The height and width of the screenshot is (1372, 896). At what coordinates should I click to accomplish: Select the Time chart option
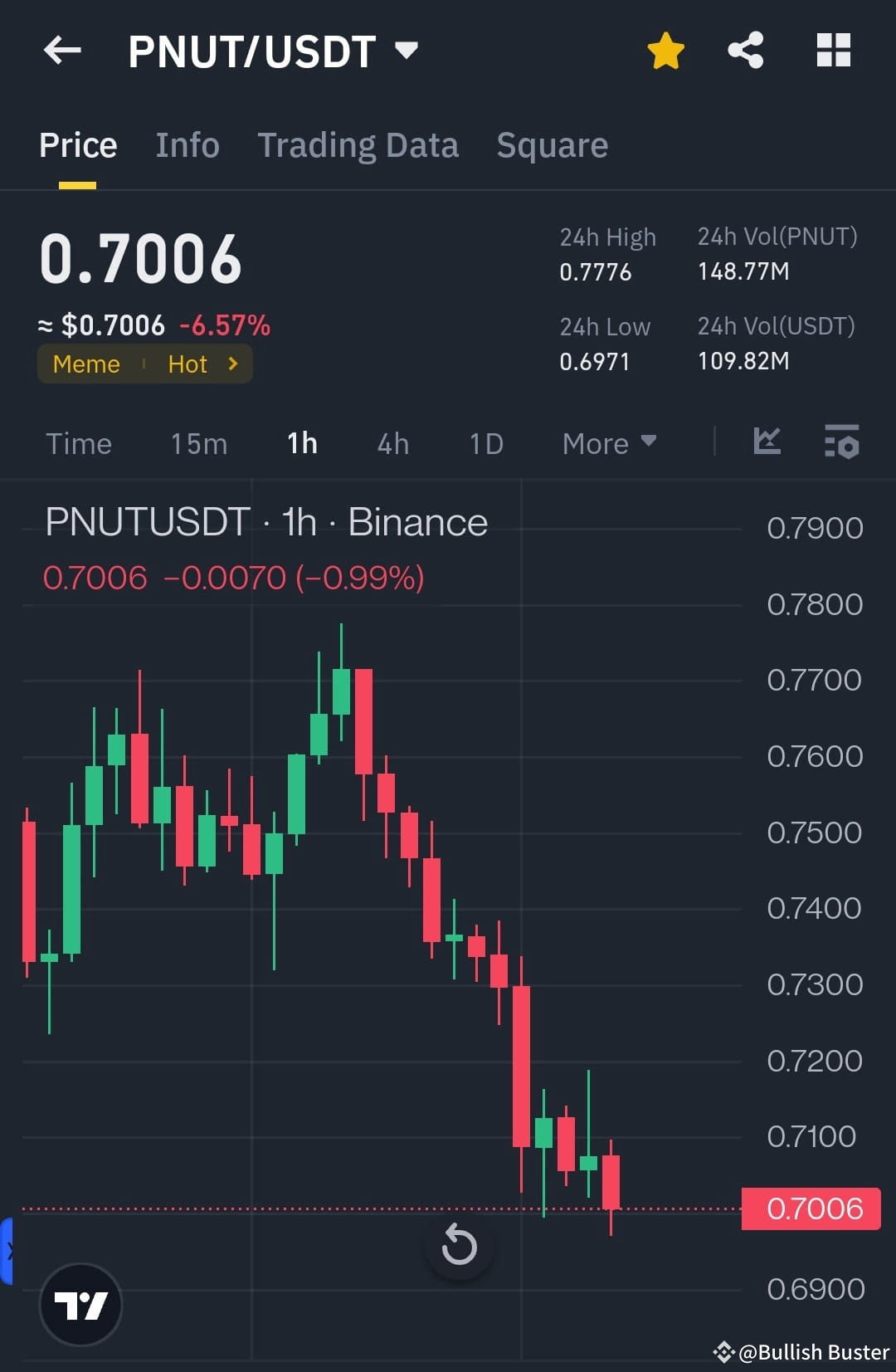coord(79,443)
